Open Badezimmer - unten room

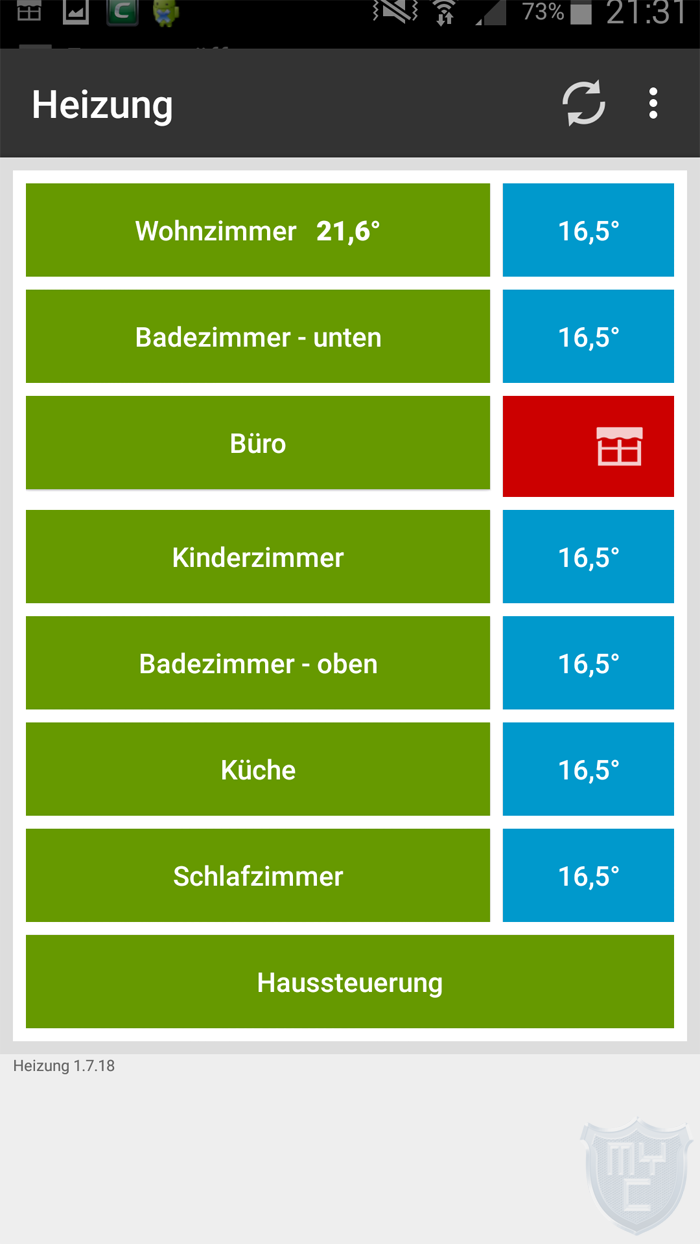(x=258, y=336)
